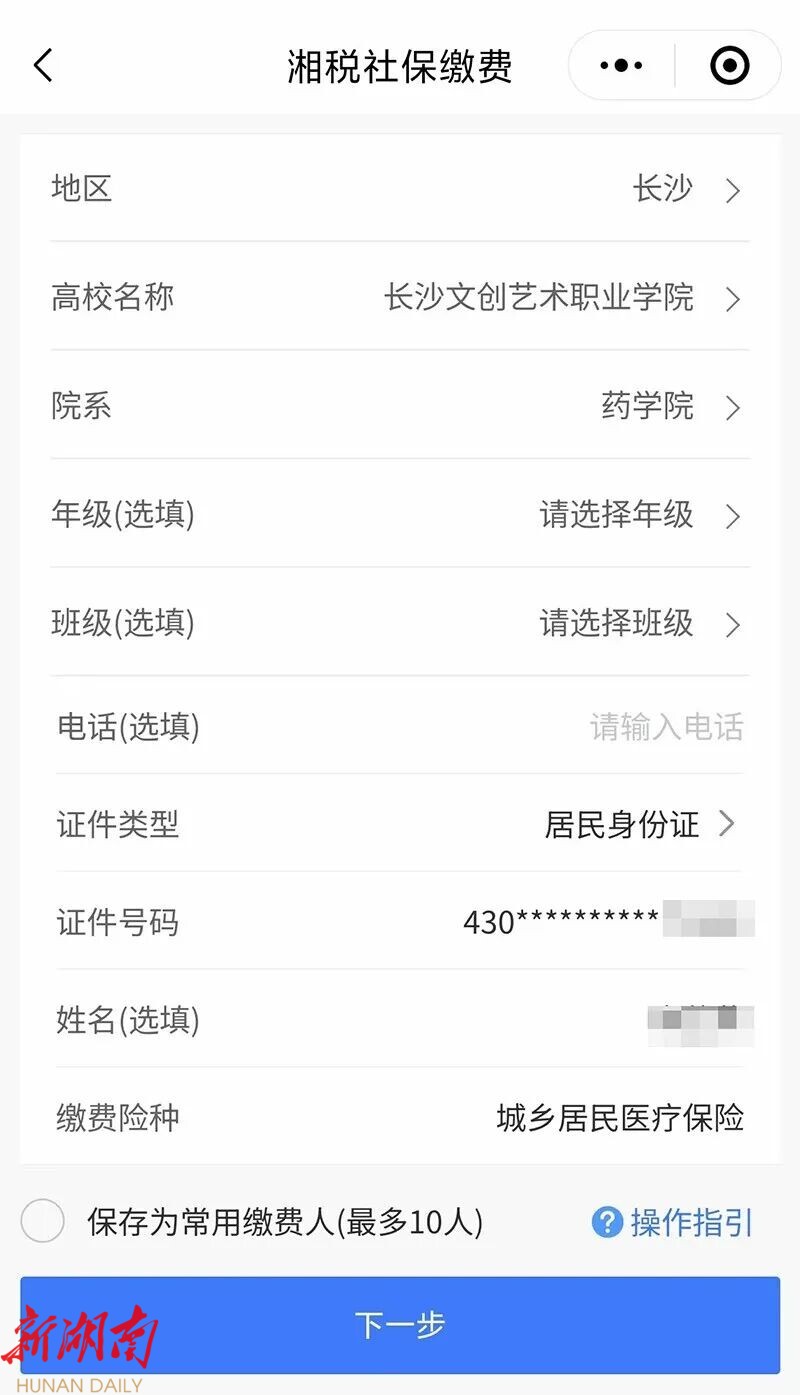Change 证件类型 from 居民身份证

pos(639,824)
